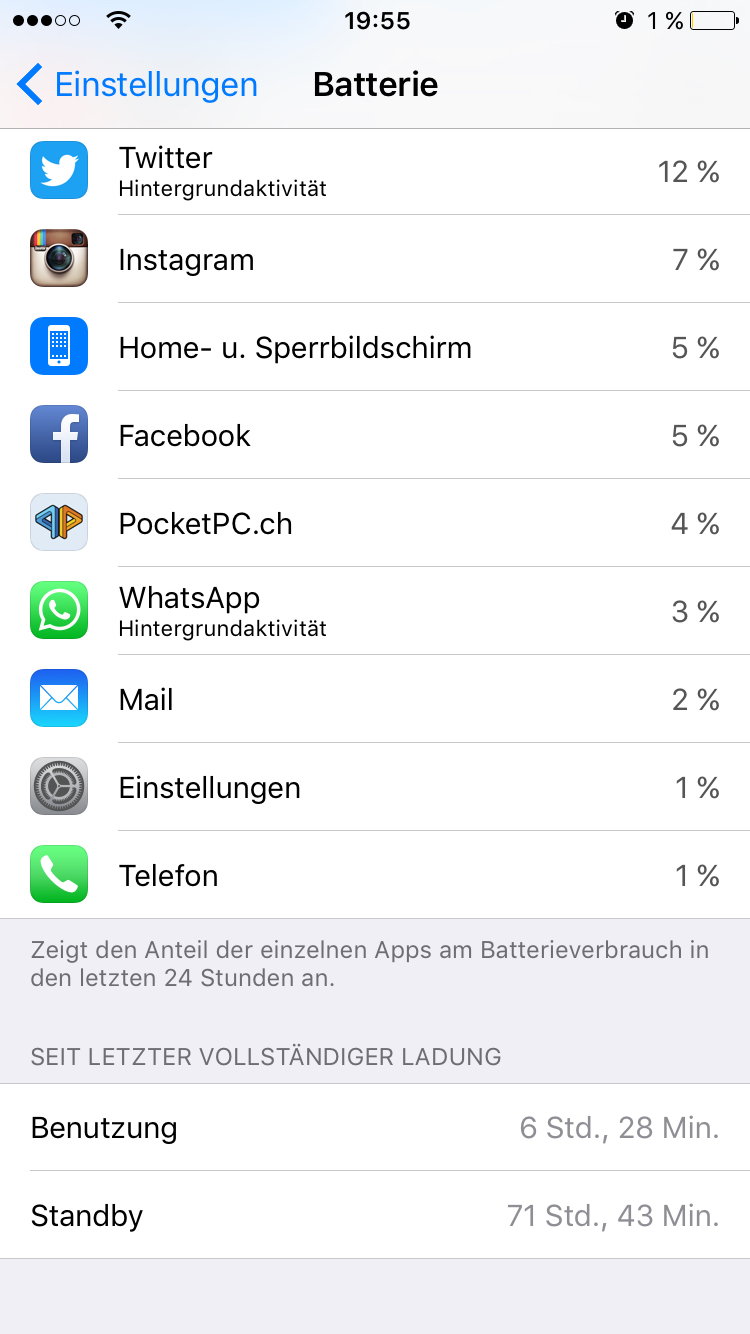This screenshot has height=1334, width=750.
Task: Go back to Einstellungen
Action: tap(138, 85)
